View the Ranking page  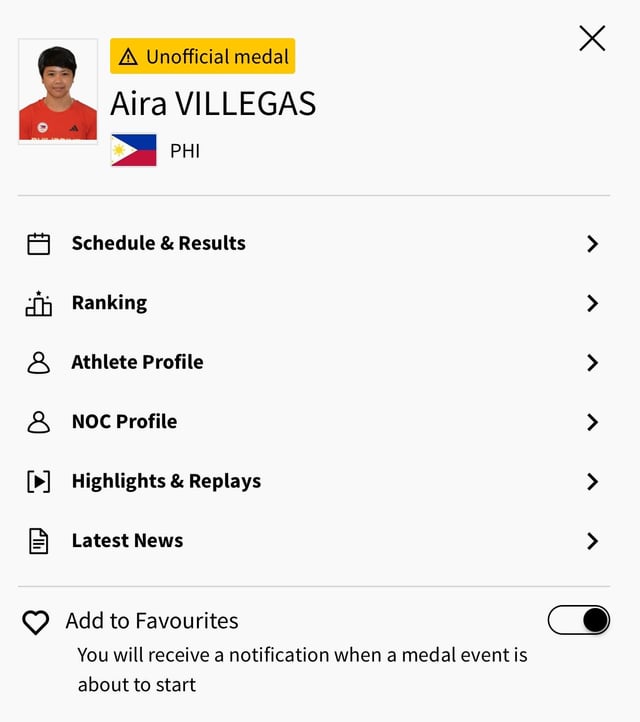pos(109,303)
